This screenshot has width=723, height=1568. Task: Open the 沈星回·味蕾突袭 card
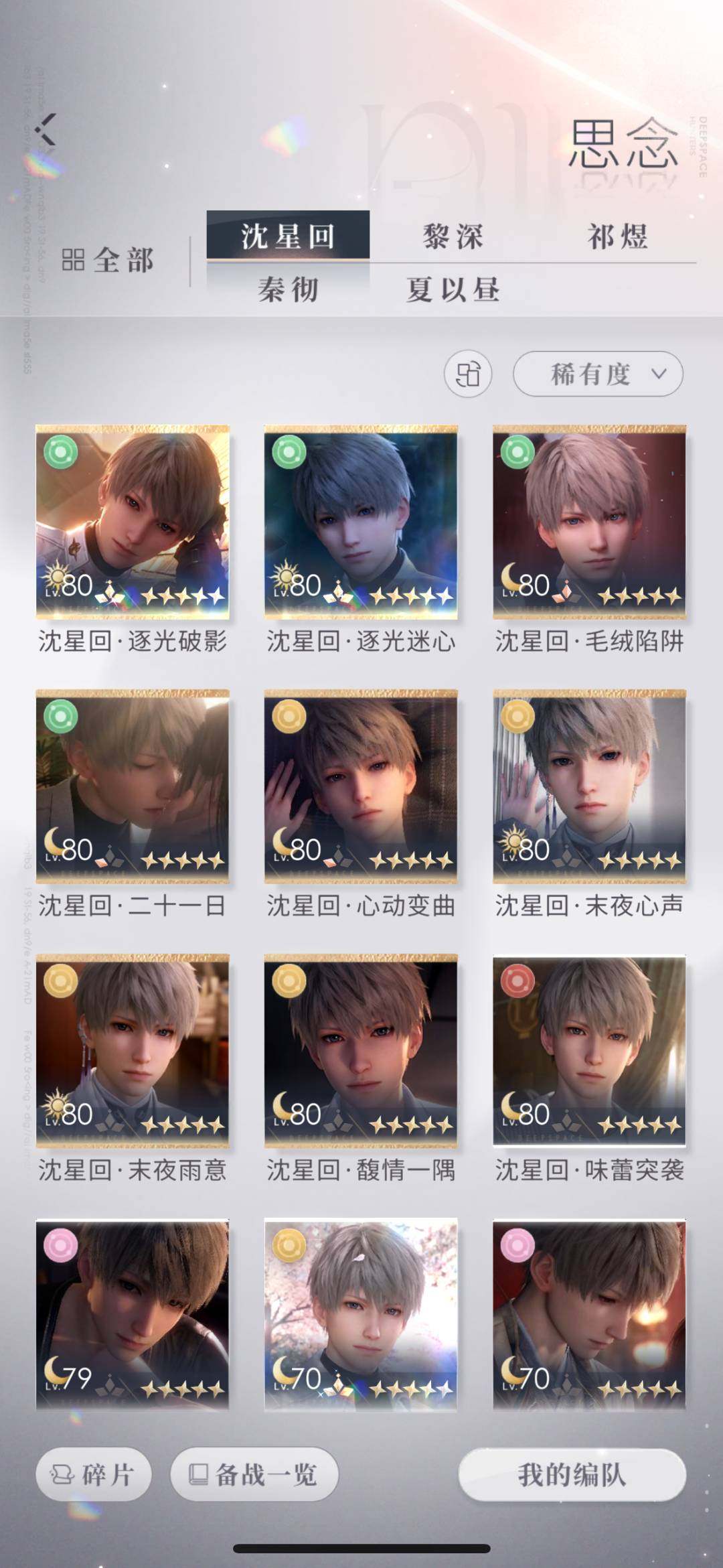pyautogui.click(x=589, y=1051)
